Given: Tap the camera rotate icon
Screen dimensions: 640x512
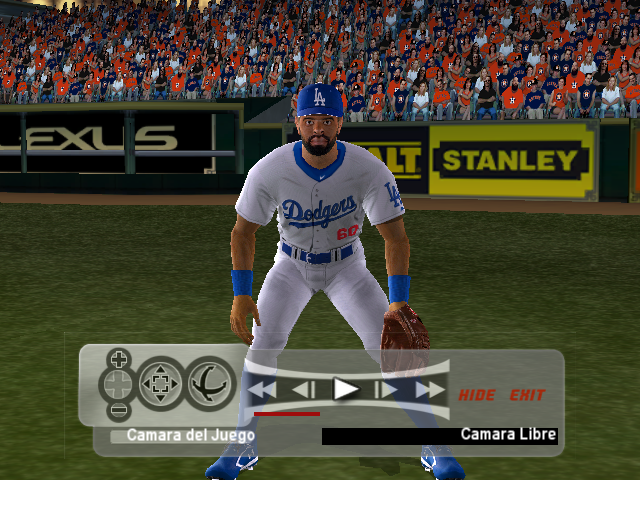Looking at the screenshot, I should click(209, 384).
